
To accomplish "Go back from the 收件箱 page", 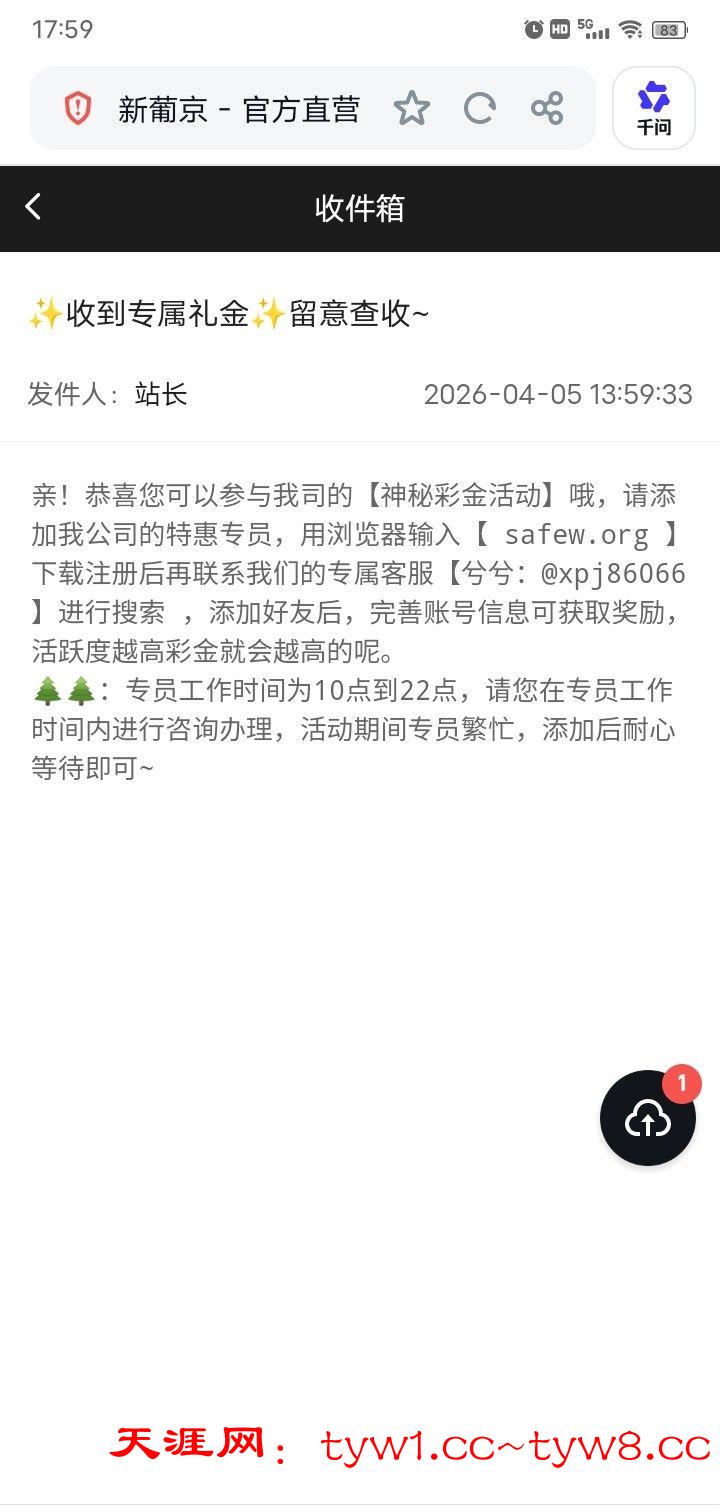I will click(33, 207).
